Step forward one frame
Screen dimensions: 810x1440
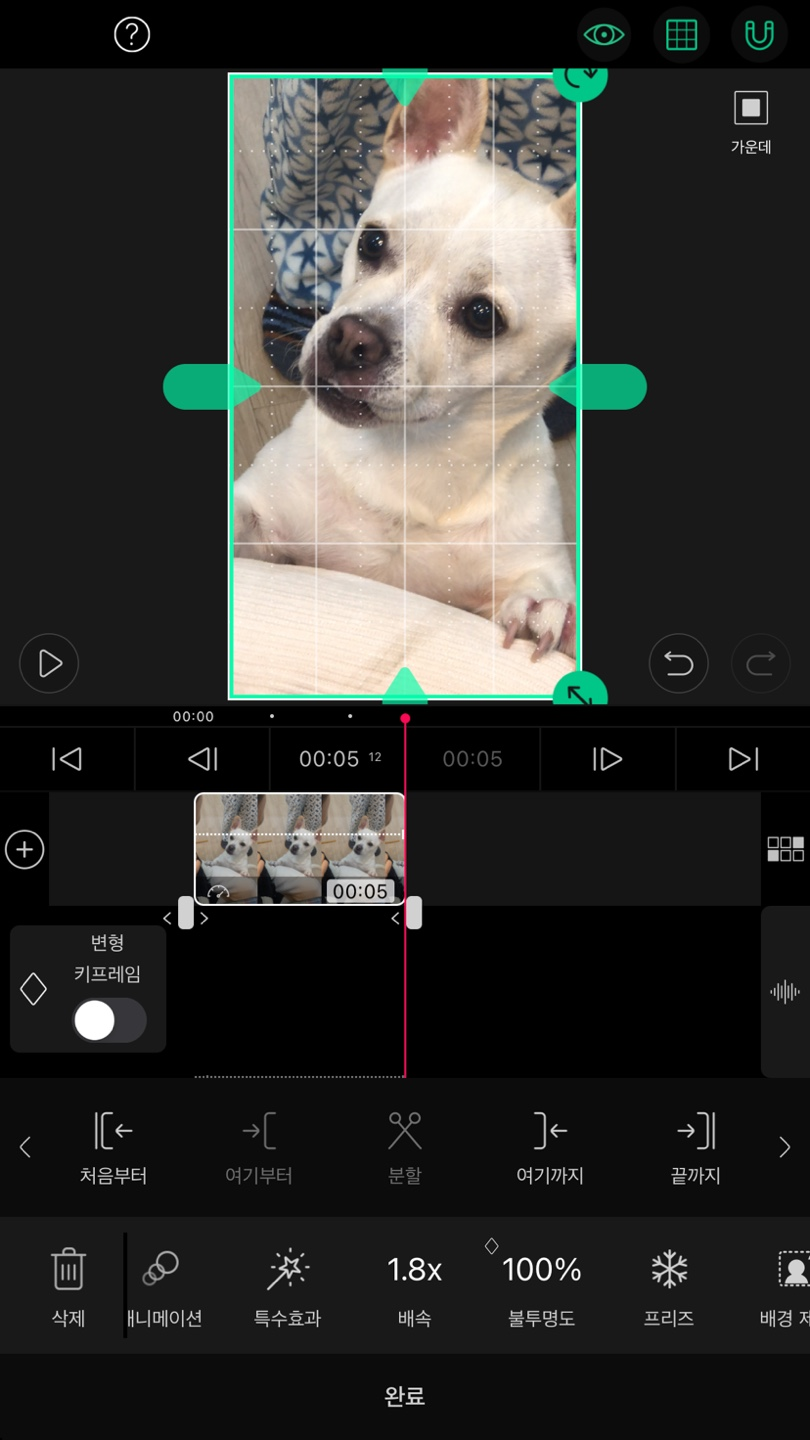click(x=607, y=759)
